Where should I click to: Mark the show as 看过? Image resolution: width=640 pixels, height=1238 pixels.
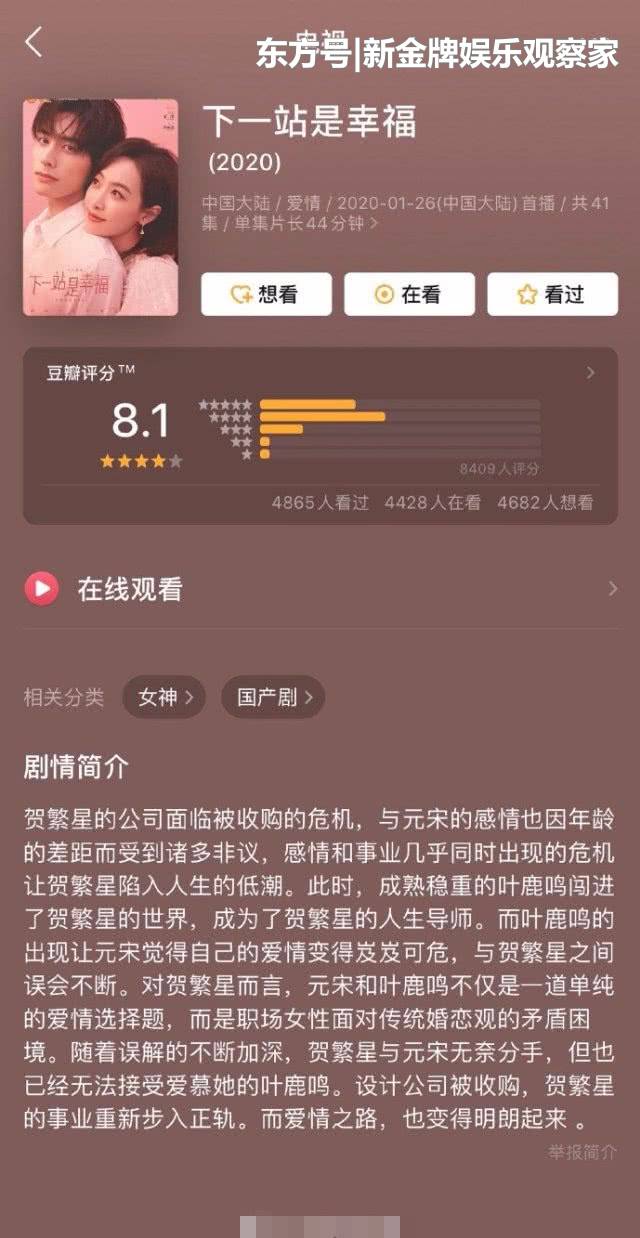(551, 294)
